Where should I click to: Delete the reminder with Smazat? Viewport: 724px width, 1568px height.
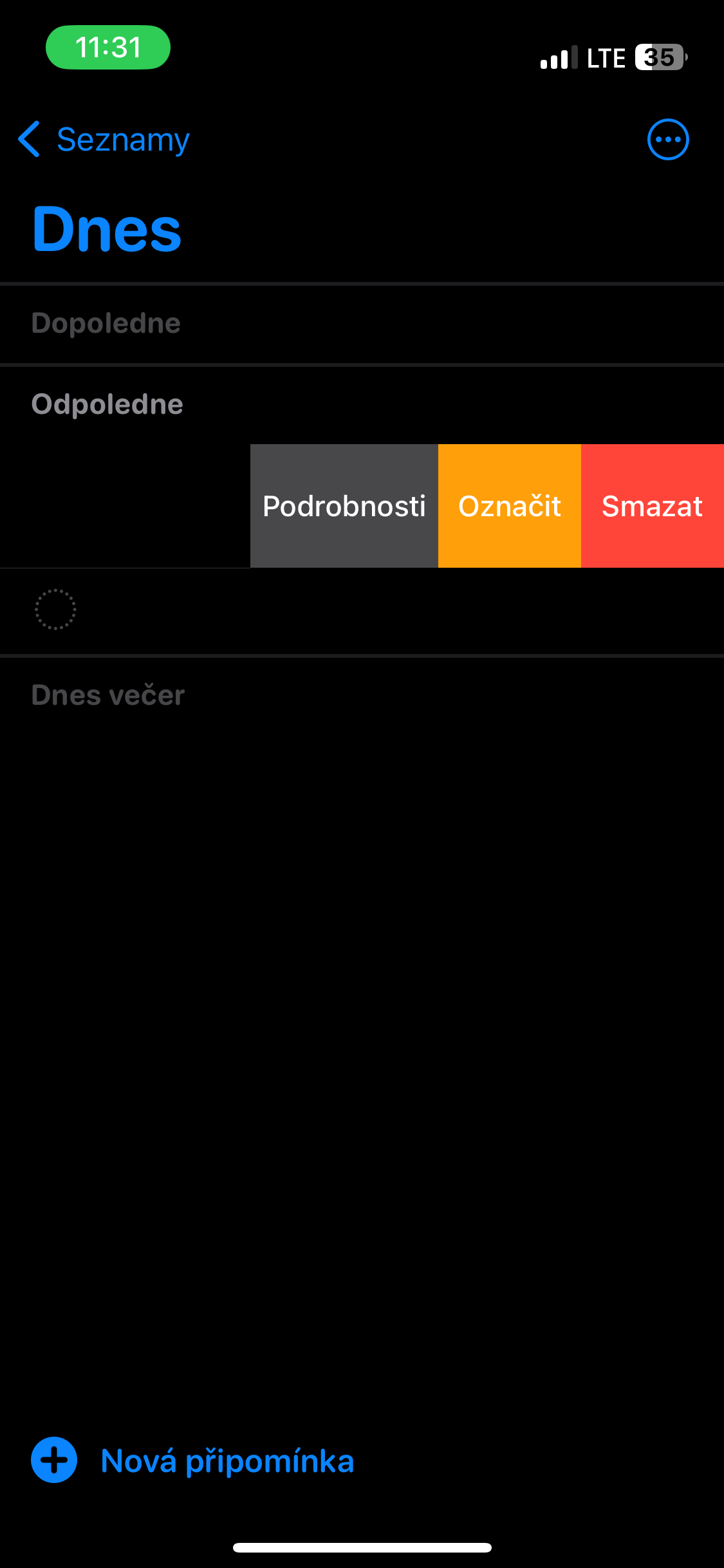(x=652, y=506)
